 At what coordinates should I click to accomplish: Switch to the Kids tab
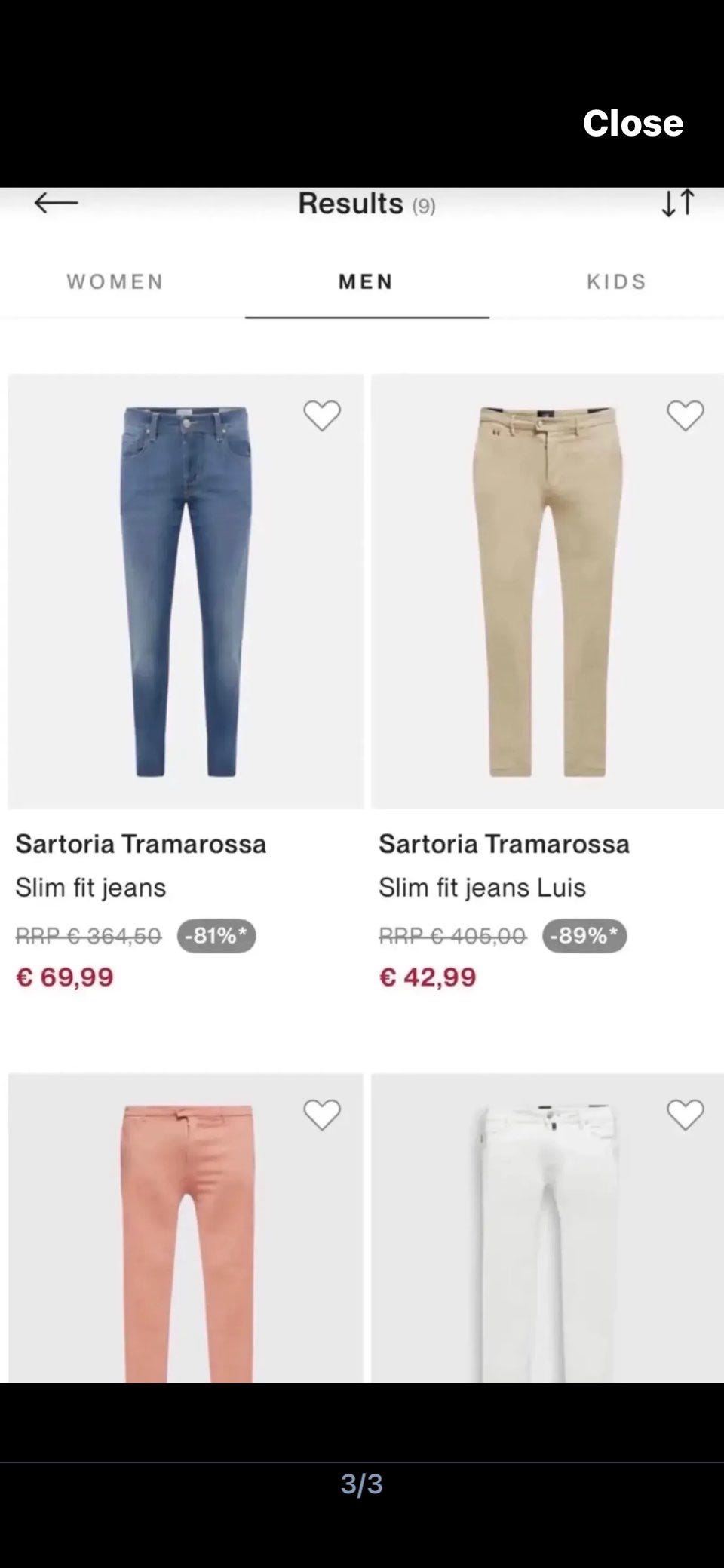click(617, 281)
